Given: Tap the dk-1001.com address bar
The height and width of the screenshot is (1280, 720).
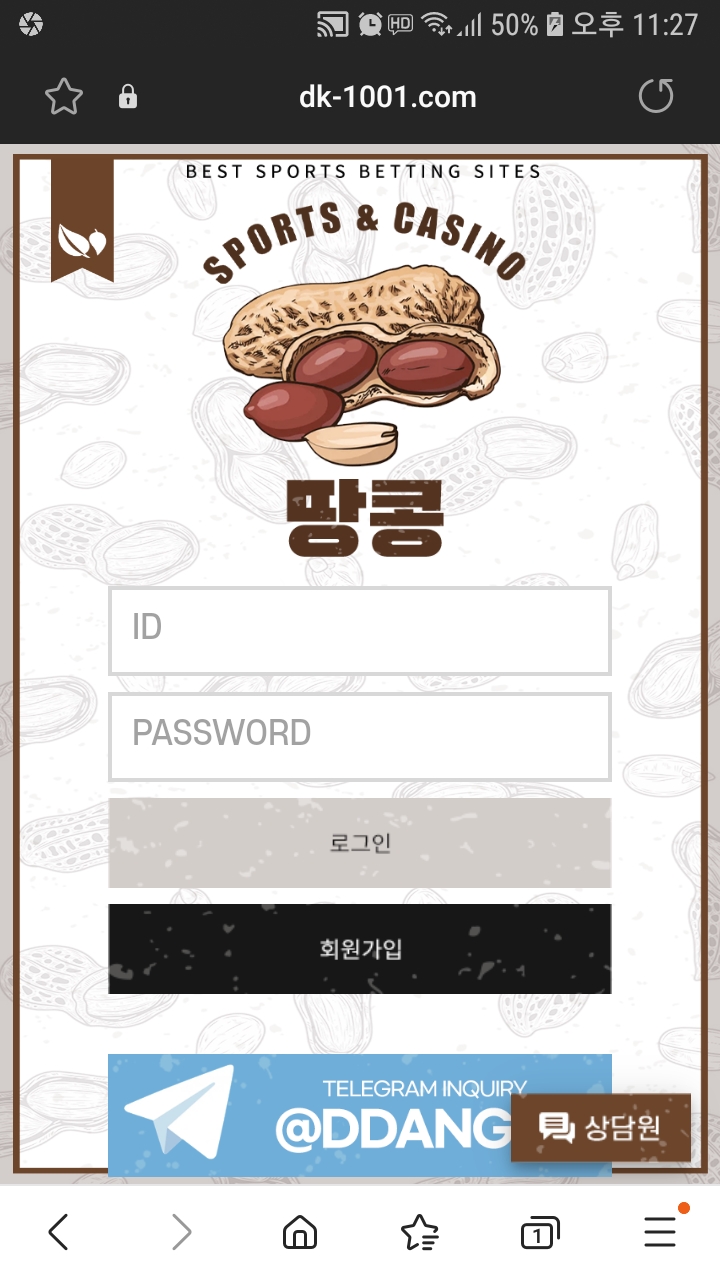Looking at the screenshot, I should (x=387, y=97).
